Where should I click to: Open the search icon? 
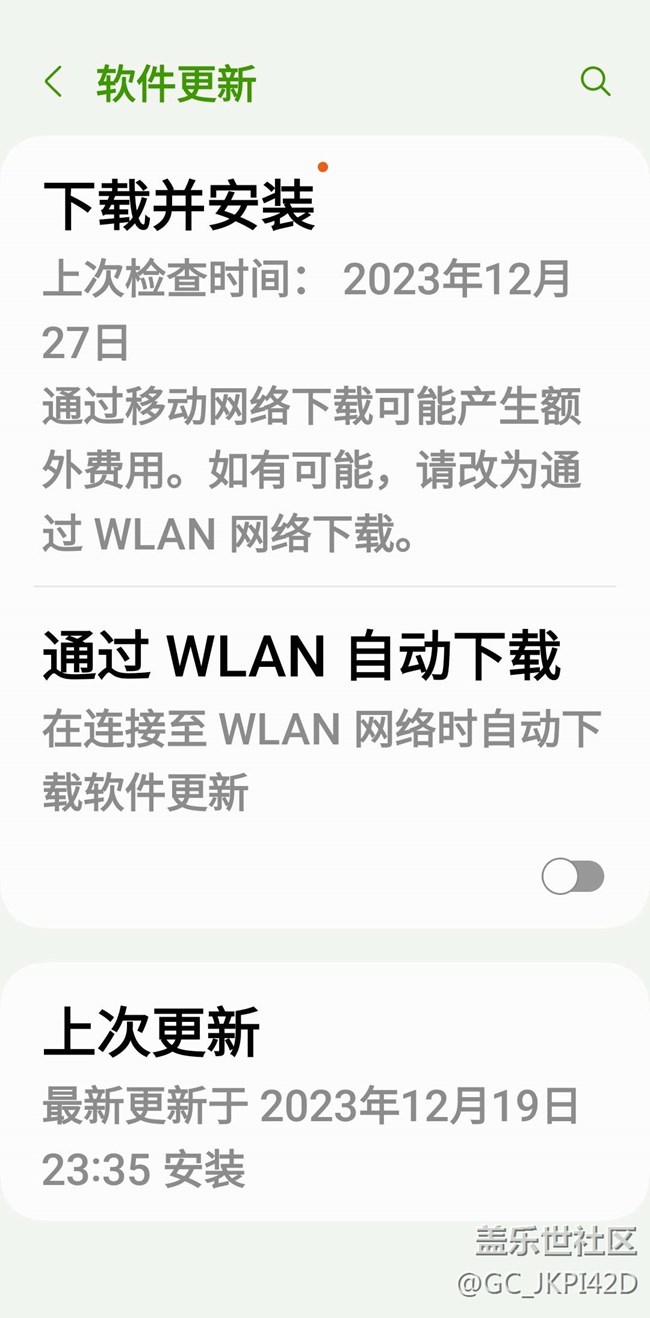(595, 82)
